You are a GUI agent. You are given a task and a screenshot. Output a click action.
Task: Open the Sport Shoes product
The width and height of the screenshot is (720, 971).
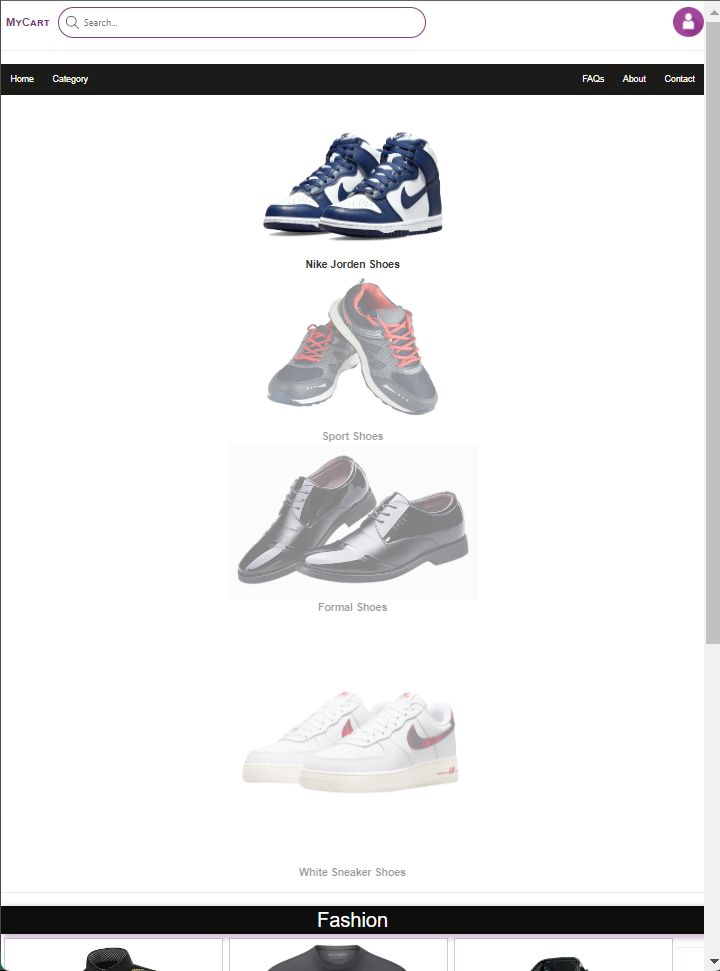(x=352, y=350)
